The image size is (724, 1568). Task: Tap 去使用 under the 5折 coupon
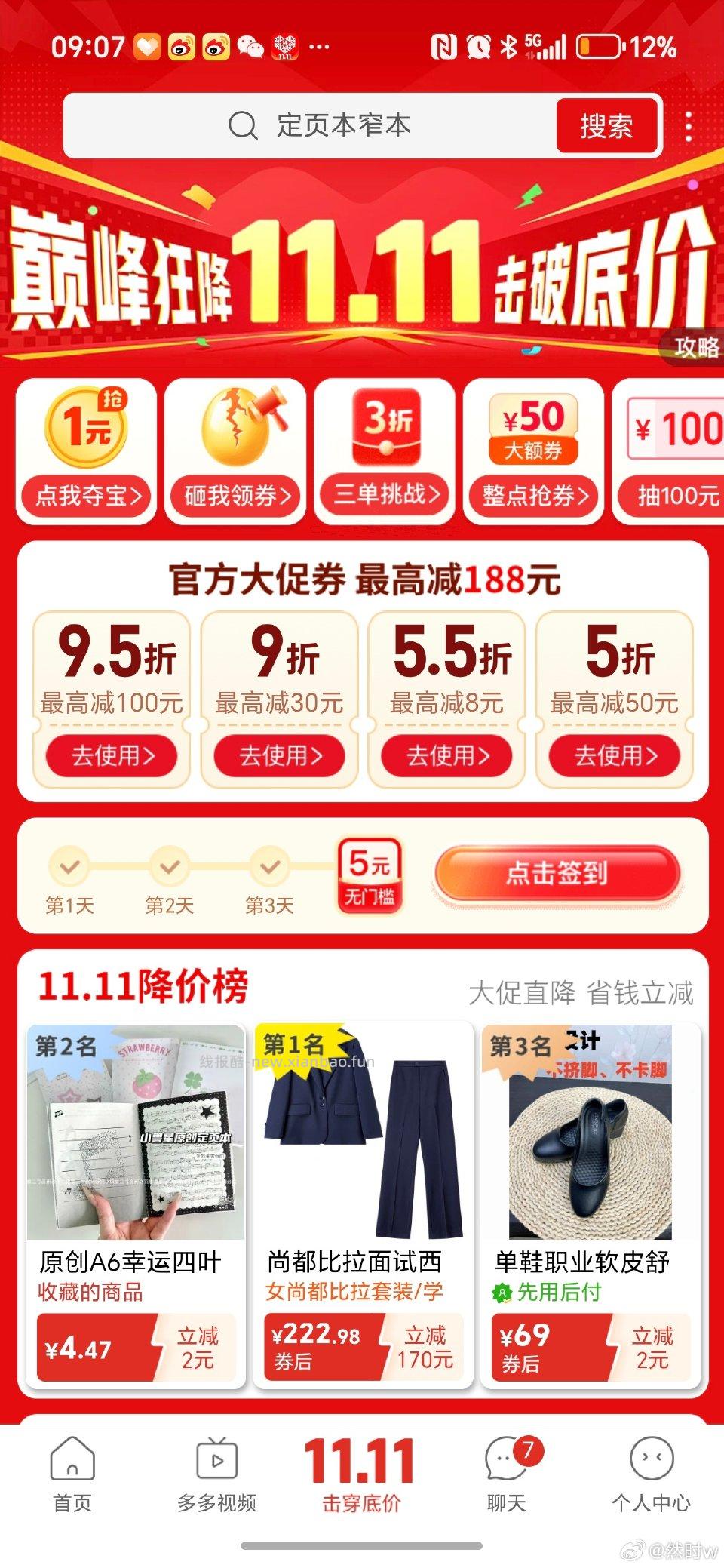(613, 756)
